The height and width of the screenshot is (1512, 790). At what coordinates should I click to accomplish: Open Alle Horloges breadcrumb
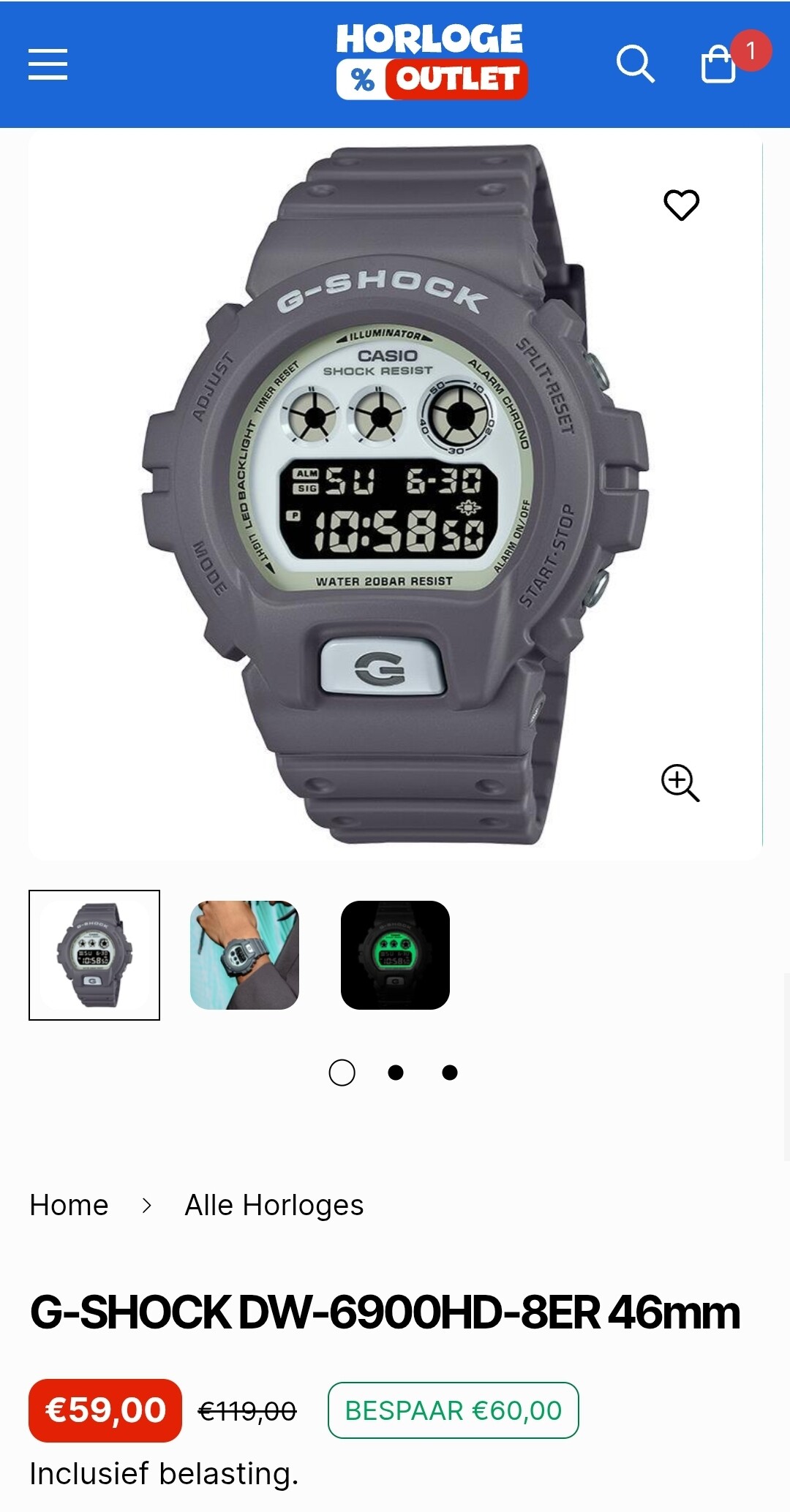pos(274,1205)
